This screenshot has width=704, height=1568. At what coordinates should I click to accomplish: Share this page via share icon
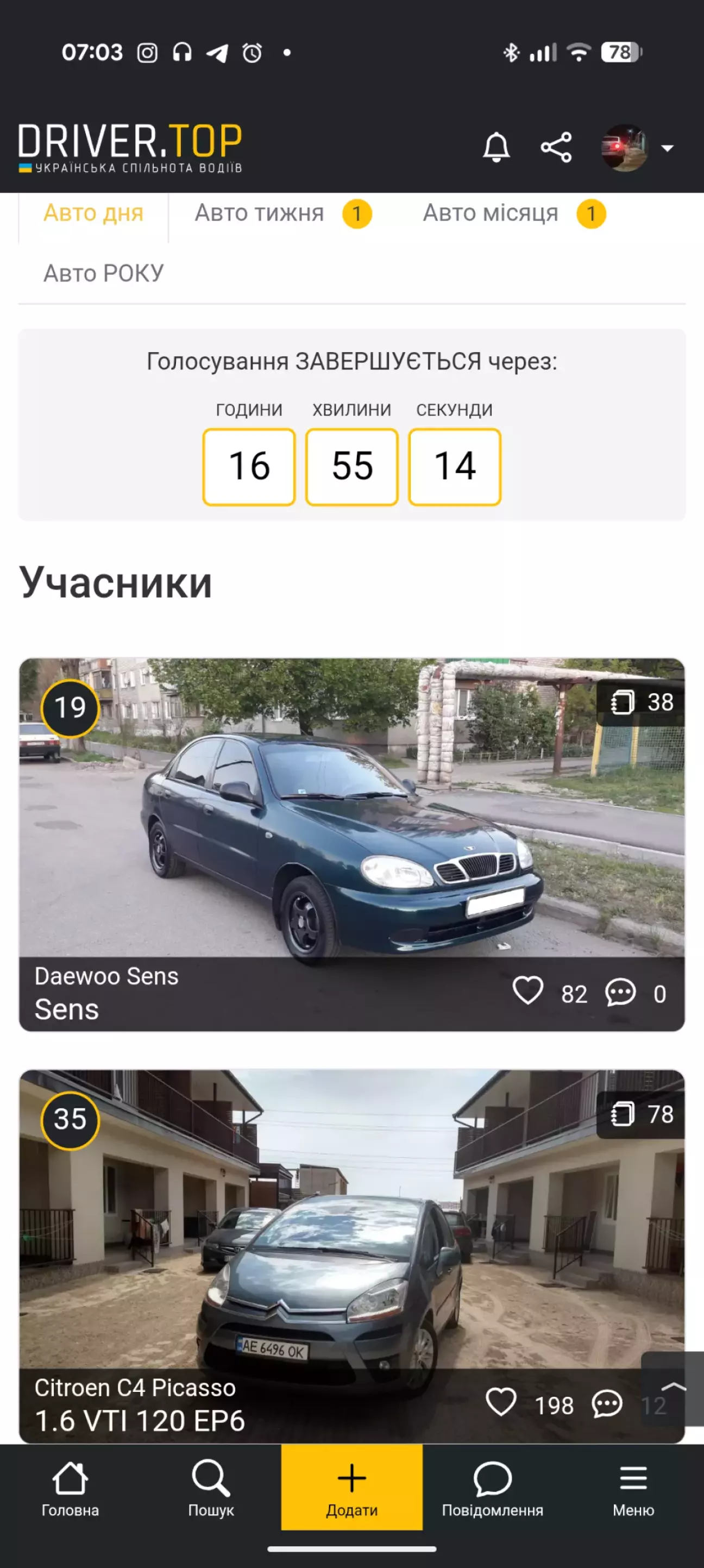click(556, 147)
